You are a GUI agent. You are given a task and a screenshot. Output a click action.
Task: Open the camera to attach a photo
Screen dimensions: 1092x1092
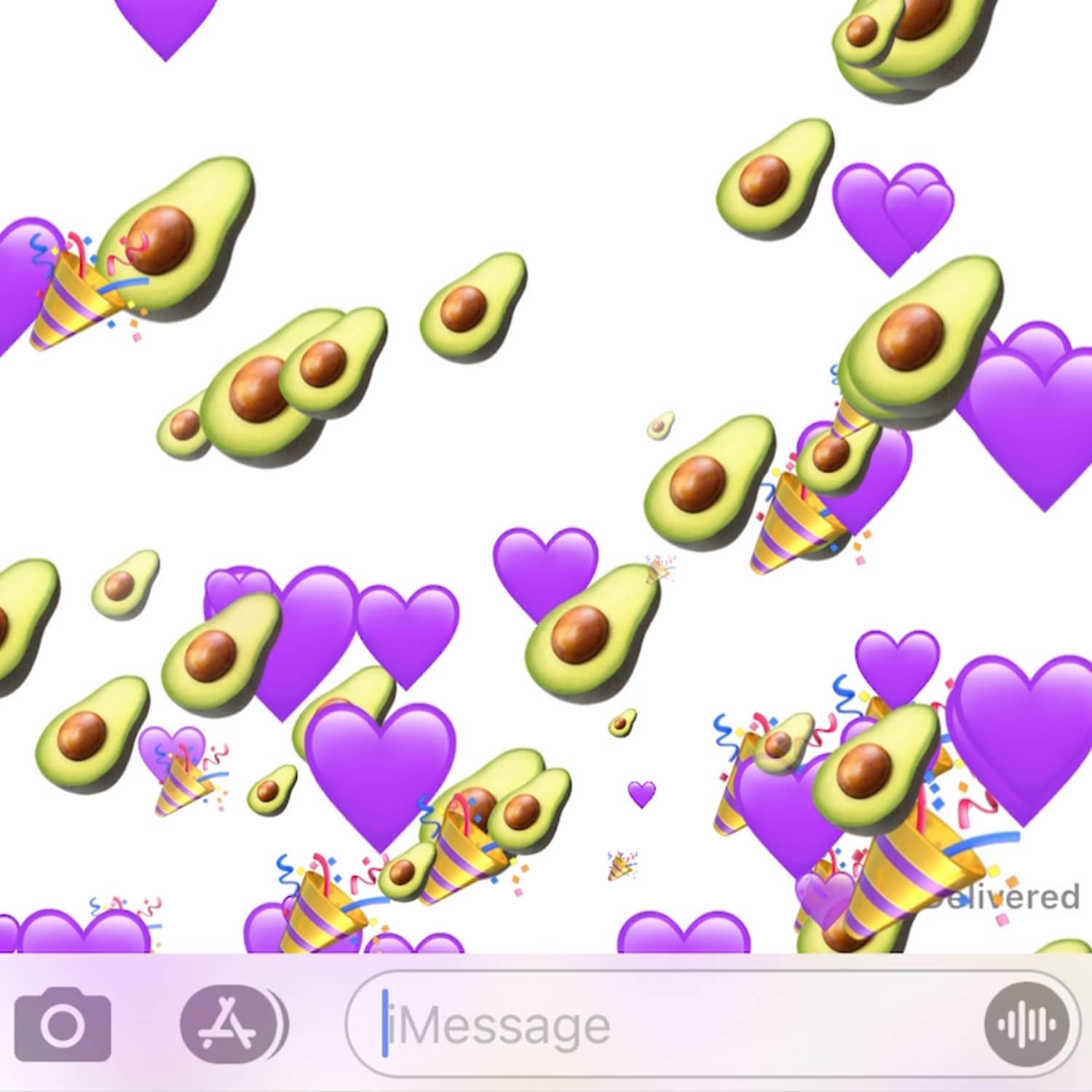63,1024
